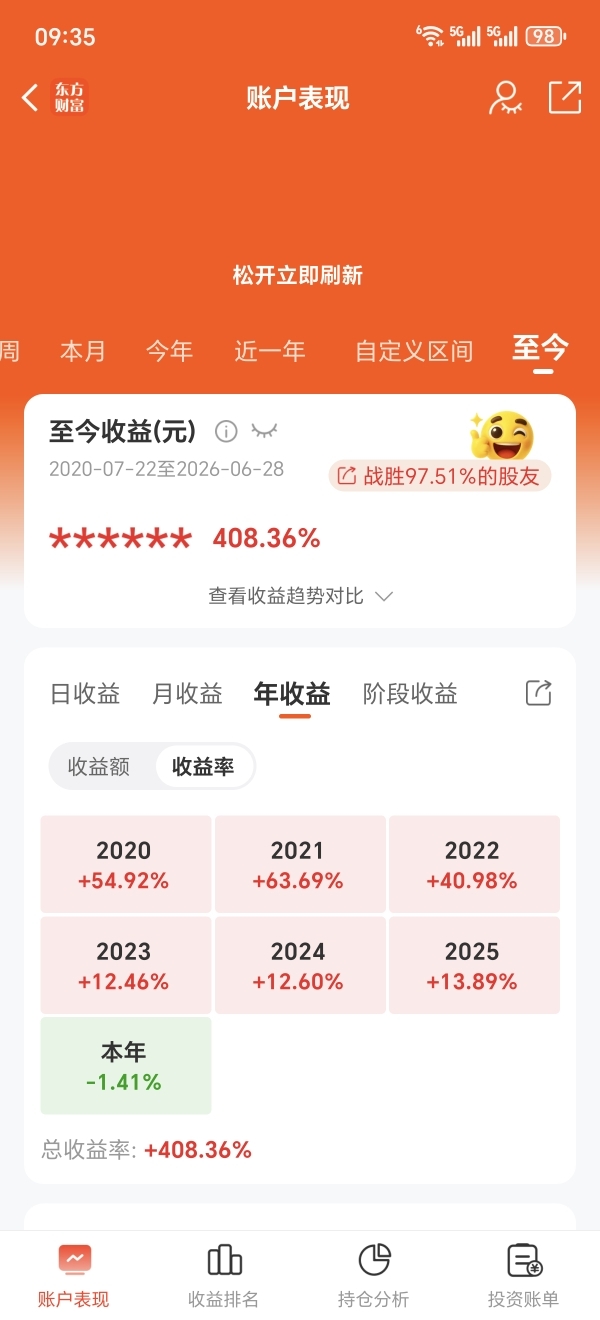The width and height of the screenshot is (600, 1320).
Task: Go back using the top-left arrow
Action: click(x=30, y=98)
